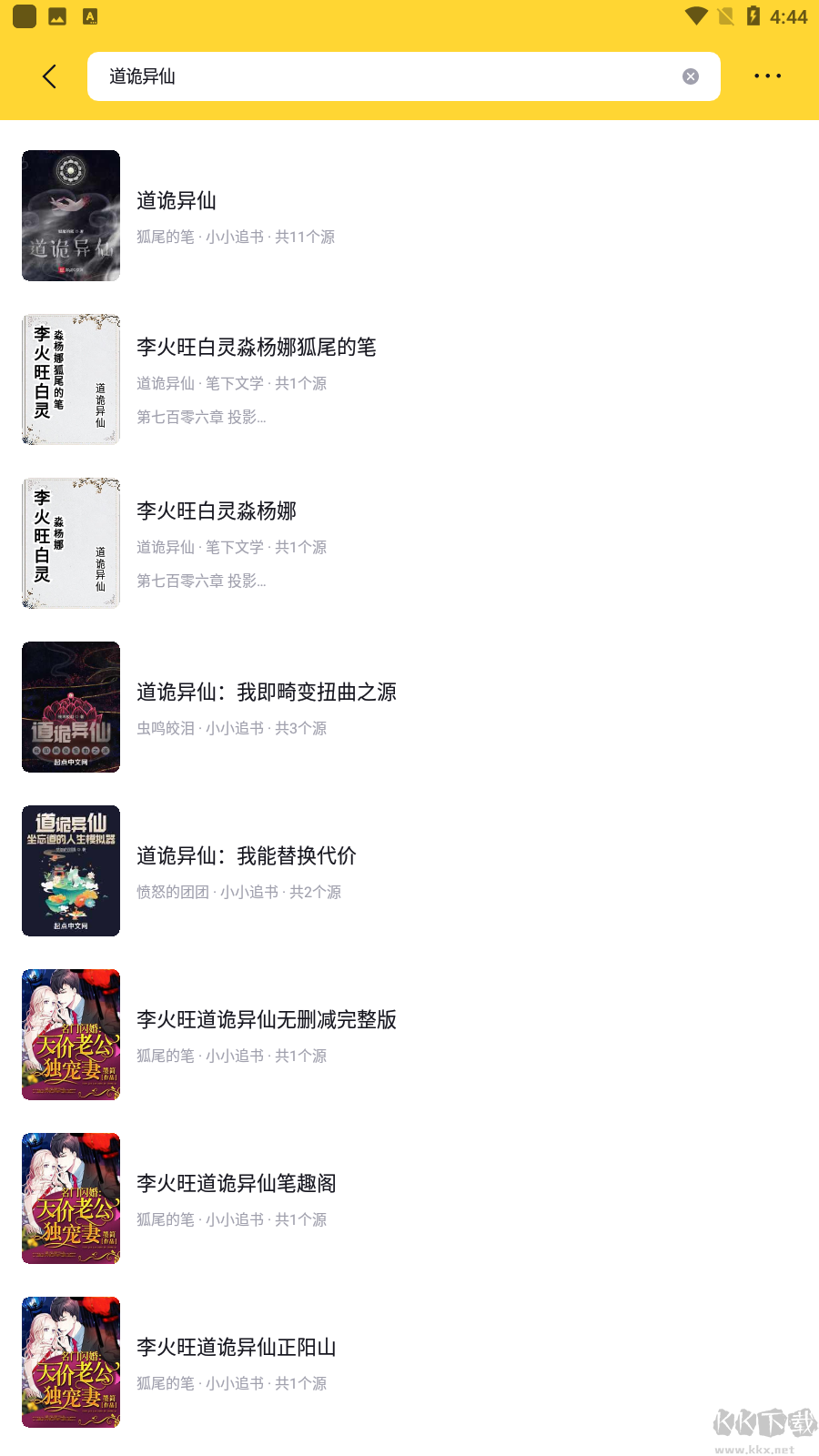Open the three-dot overflow menu

[x=767, y=76]
